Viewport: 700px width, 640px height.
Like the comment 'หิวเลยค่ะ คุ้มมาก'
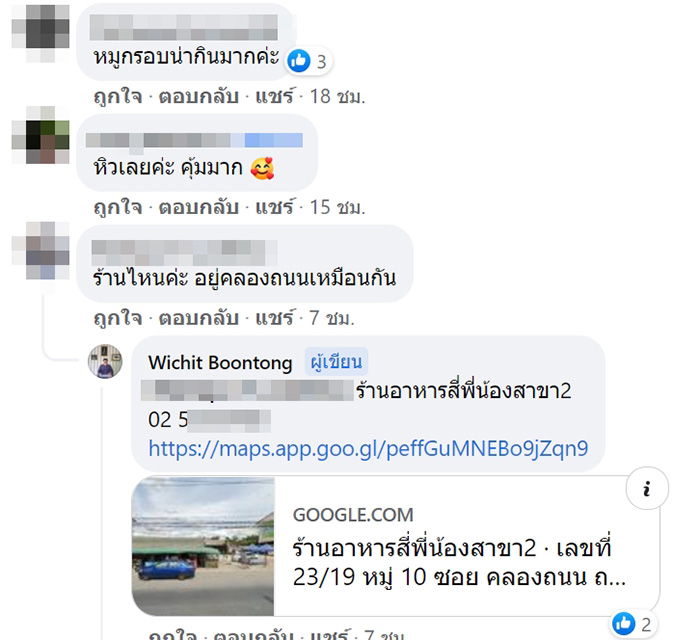point(116,208)
